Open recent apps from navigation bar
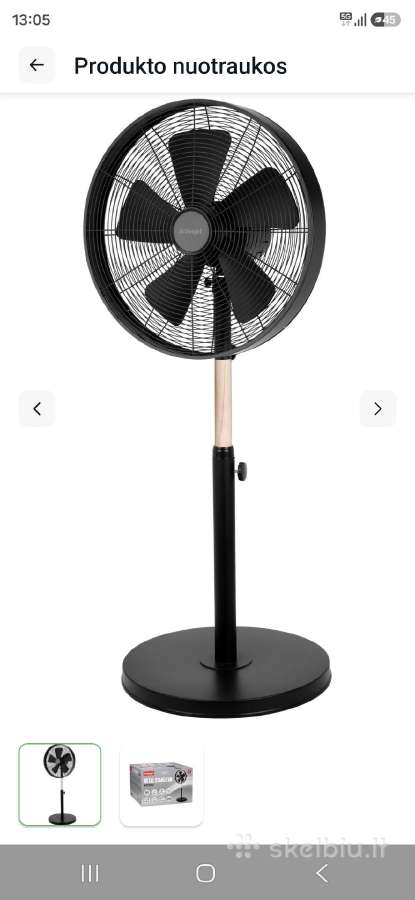Image resolution: width=415 pixels, height=900 pixels. pyautogui.click(x=90, y=874)
